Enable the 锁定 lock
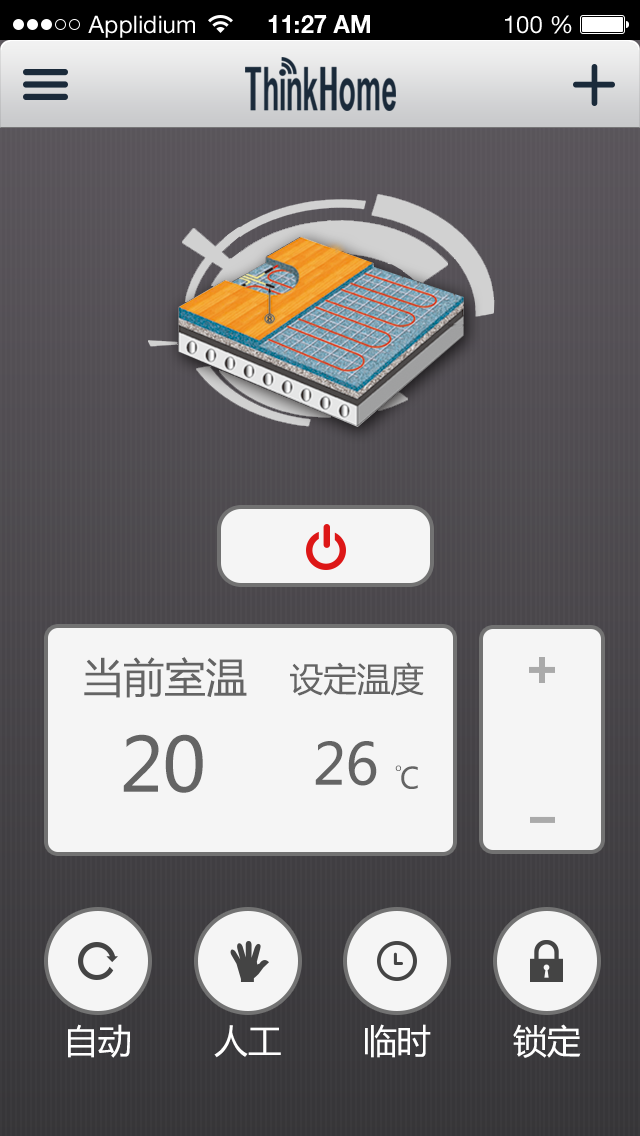The width and height of the screenshot is (640, 1136). pos(547,961)
